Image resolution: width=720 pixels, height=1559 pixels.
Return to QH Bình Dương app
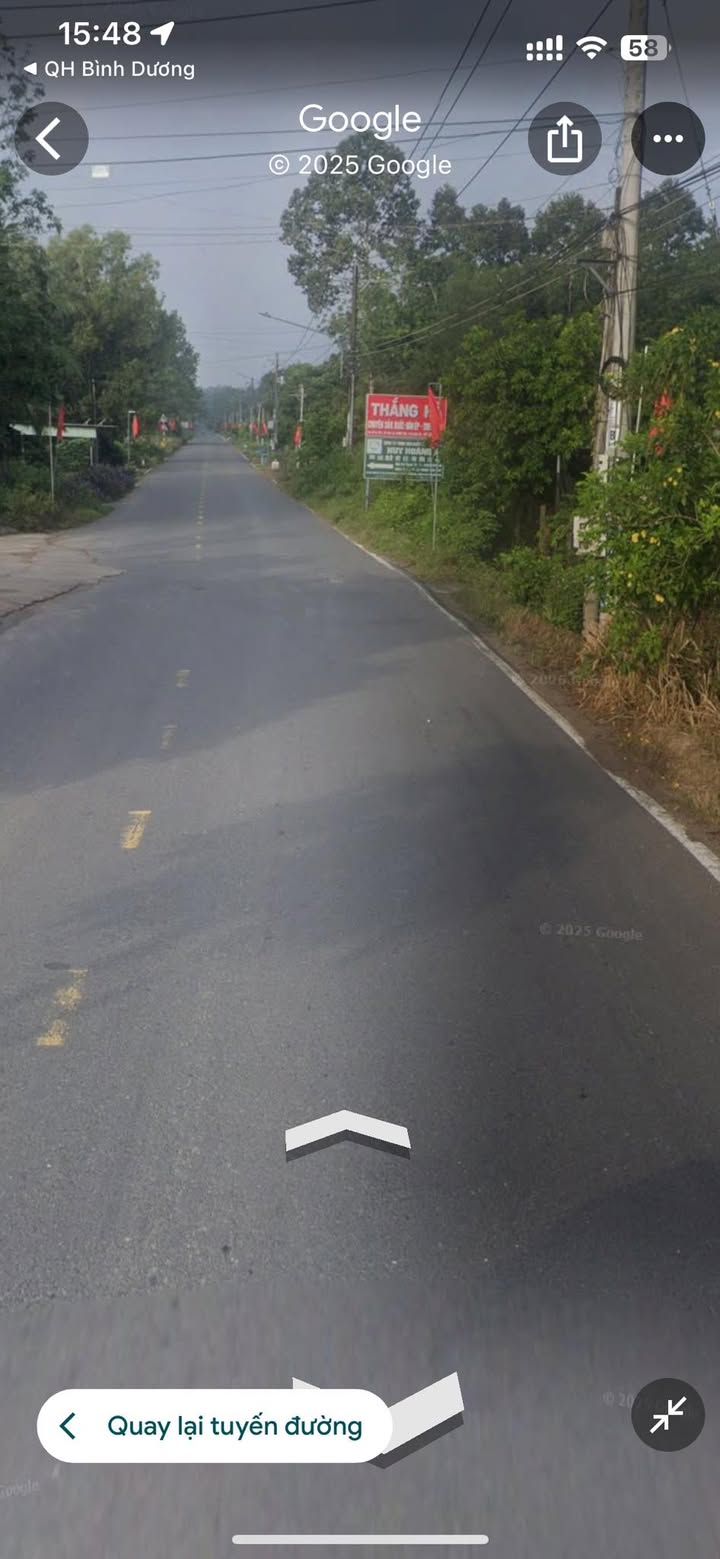[x=108, y=69]
